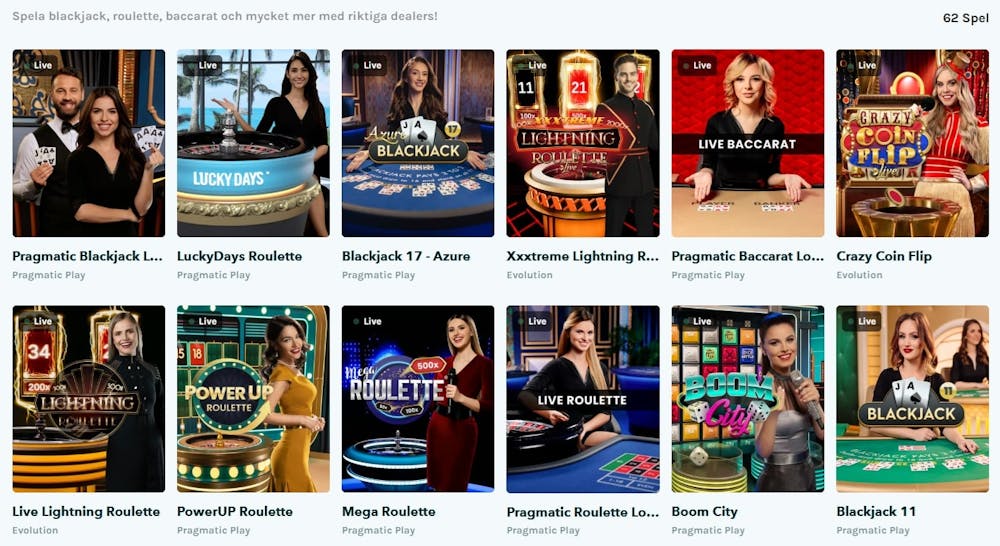
Task: Open Blackjack 17 - Azure table
Action: coord(418,143)
